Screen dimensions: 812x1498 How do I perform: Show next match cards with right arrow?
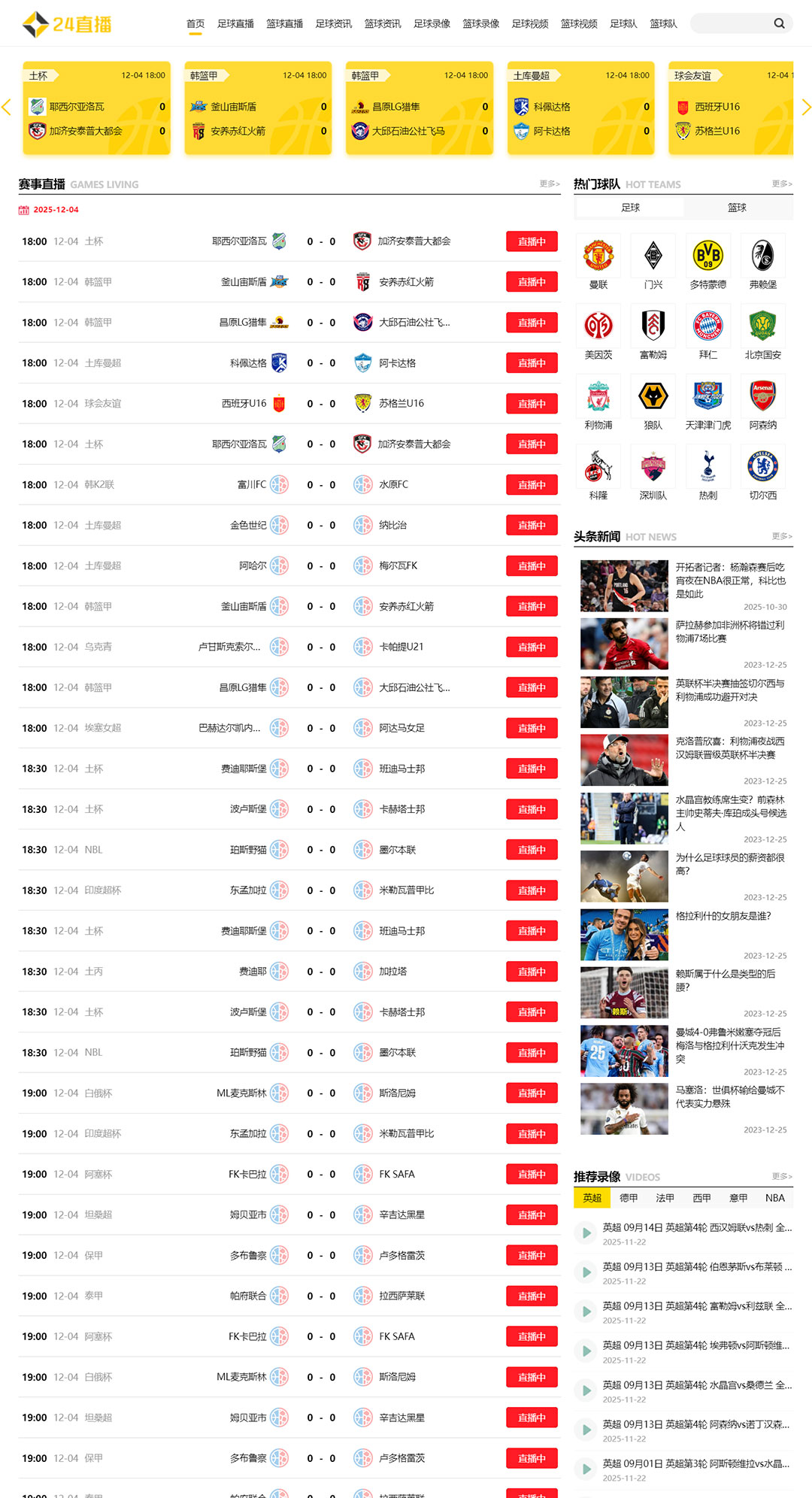click(x=806, y=108)
